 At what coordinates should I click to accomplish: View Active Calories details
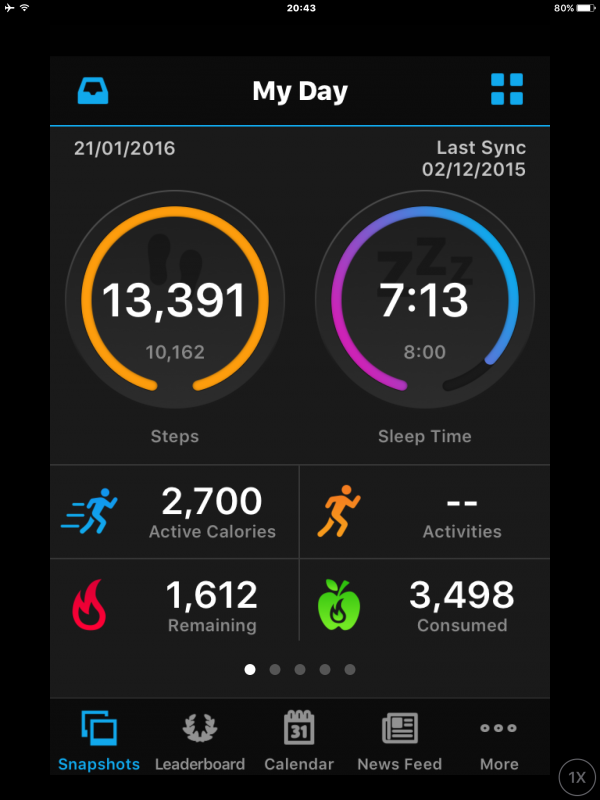(175, 512)
